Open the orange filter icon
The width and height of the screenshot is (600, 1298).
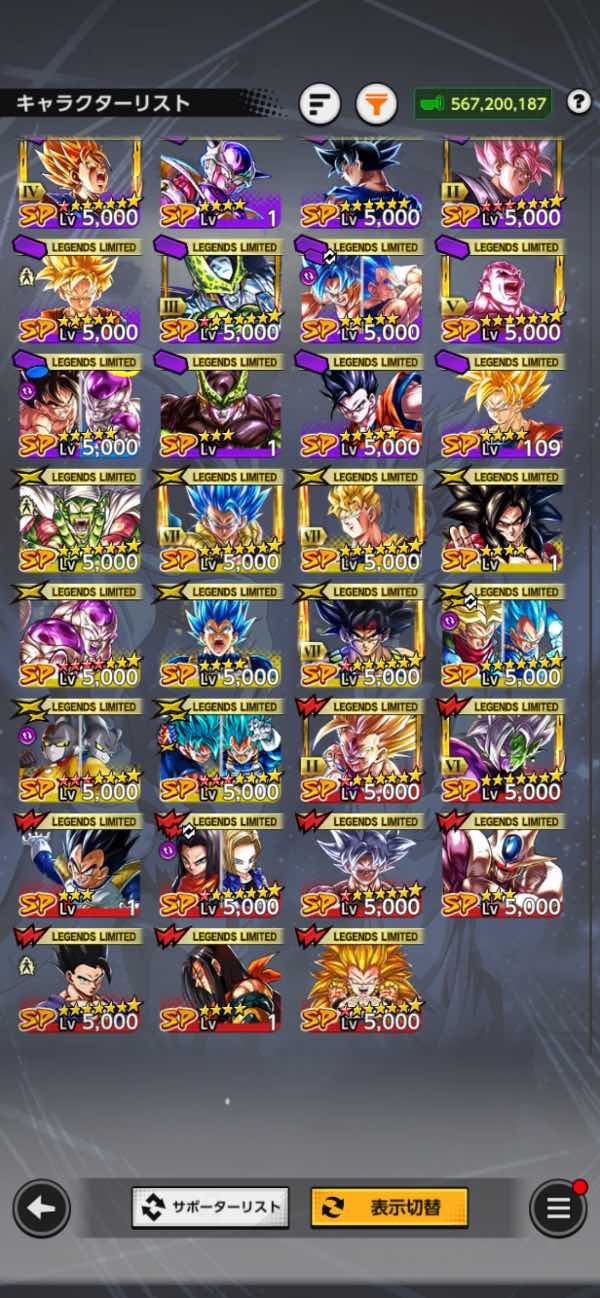tap(377, 103)
